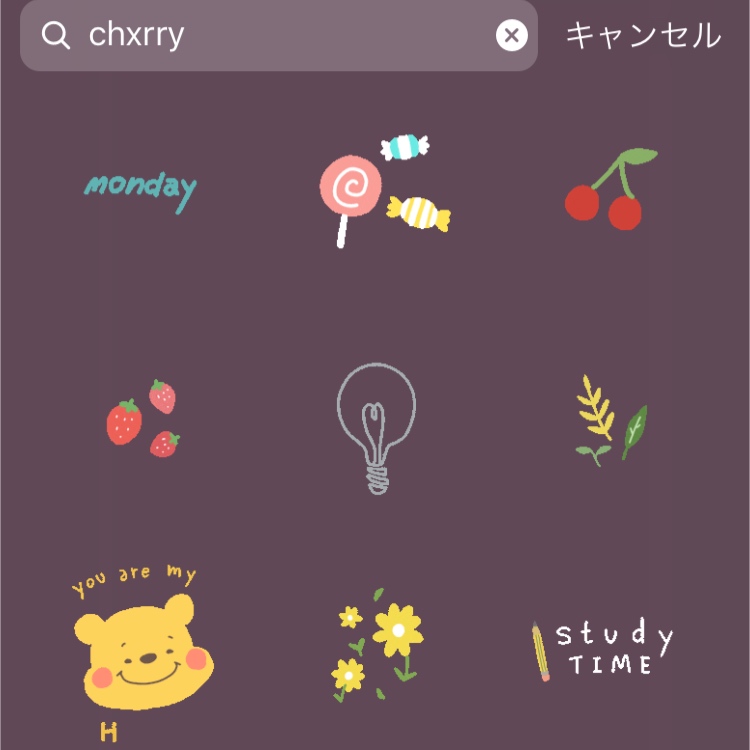Tap the search field containing chxrry
The width and height of the screenshot is (750, 750).
[x=270, y=36]
